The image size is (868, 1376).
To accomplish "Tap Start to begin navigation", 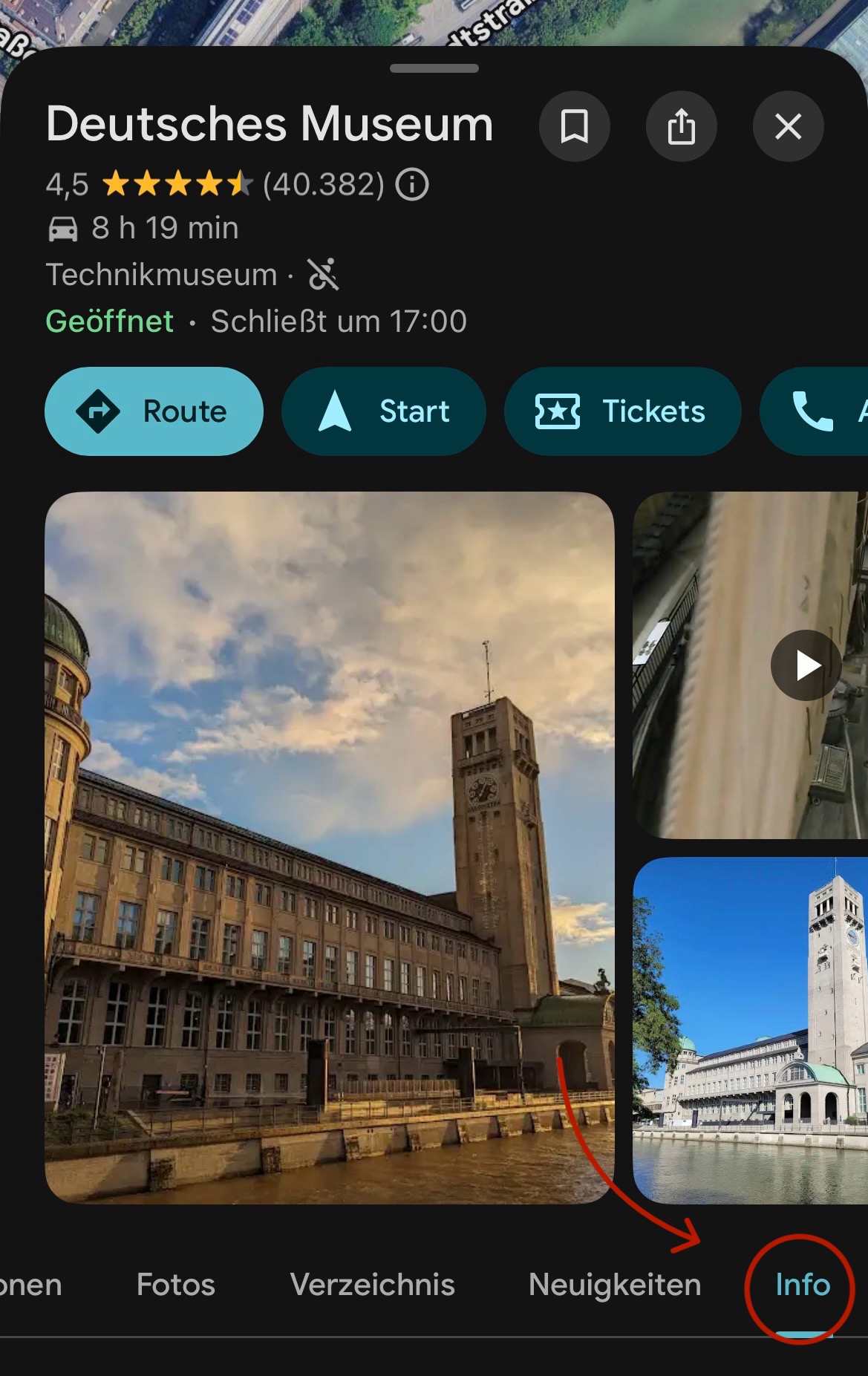I will pyautogui.click(x=383, y=411).
